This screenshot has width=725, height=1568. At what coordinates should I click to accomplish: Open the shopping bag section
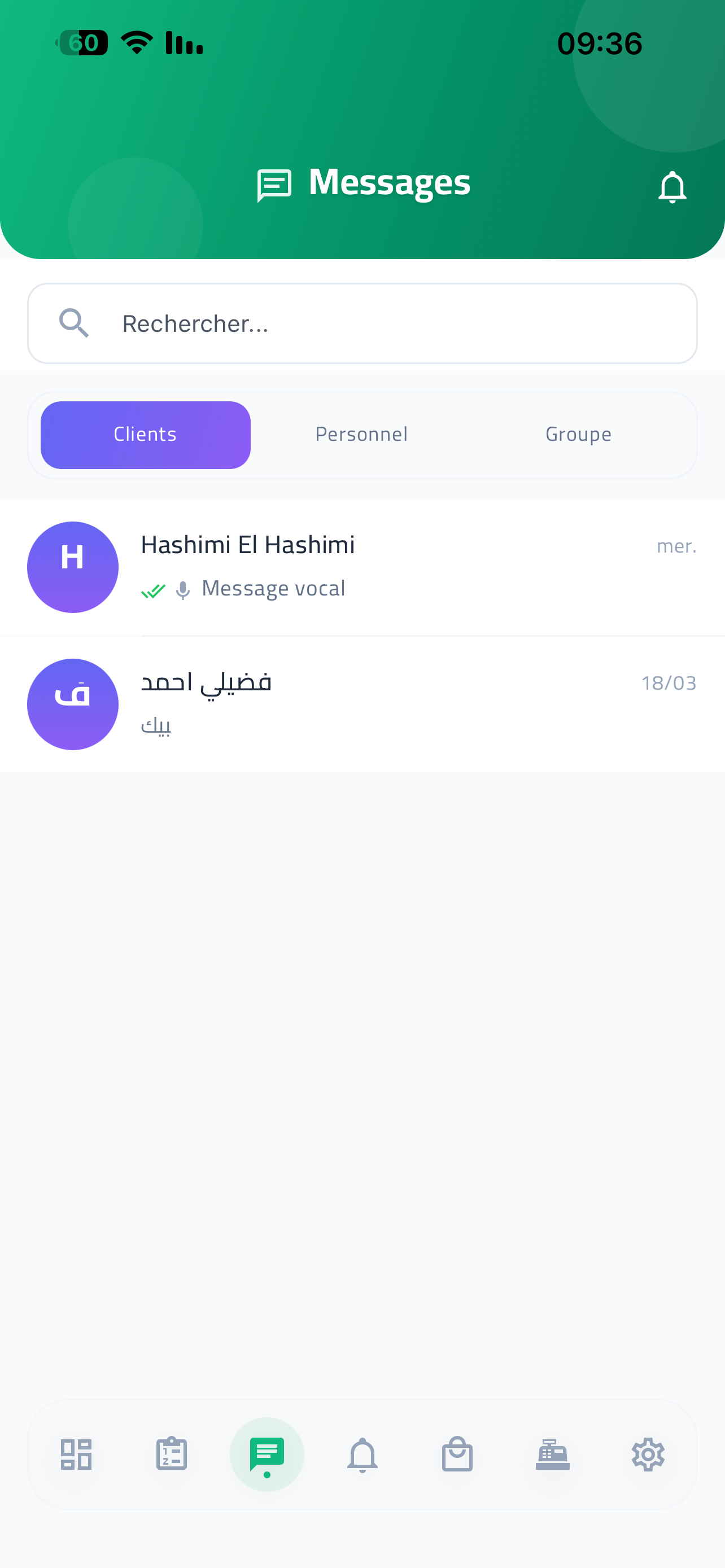pos(457,1455)
